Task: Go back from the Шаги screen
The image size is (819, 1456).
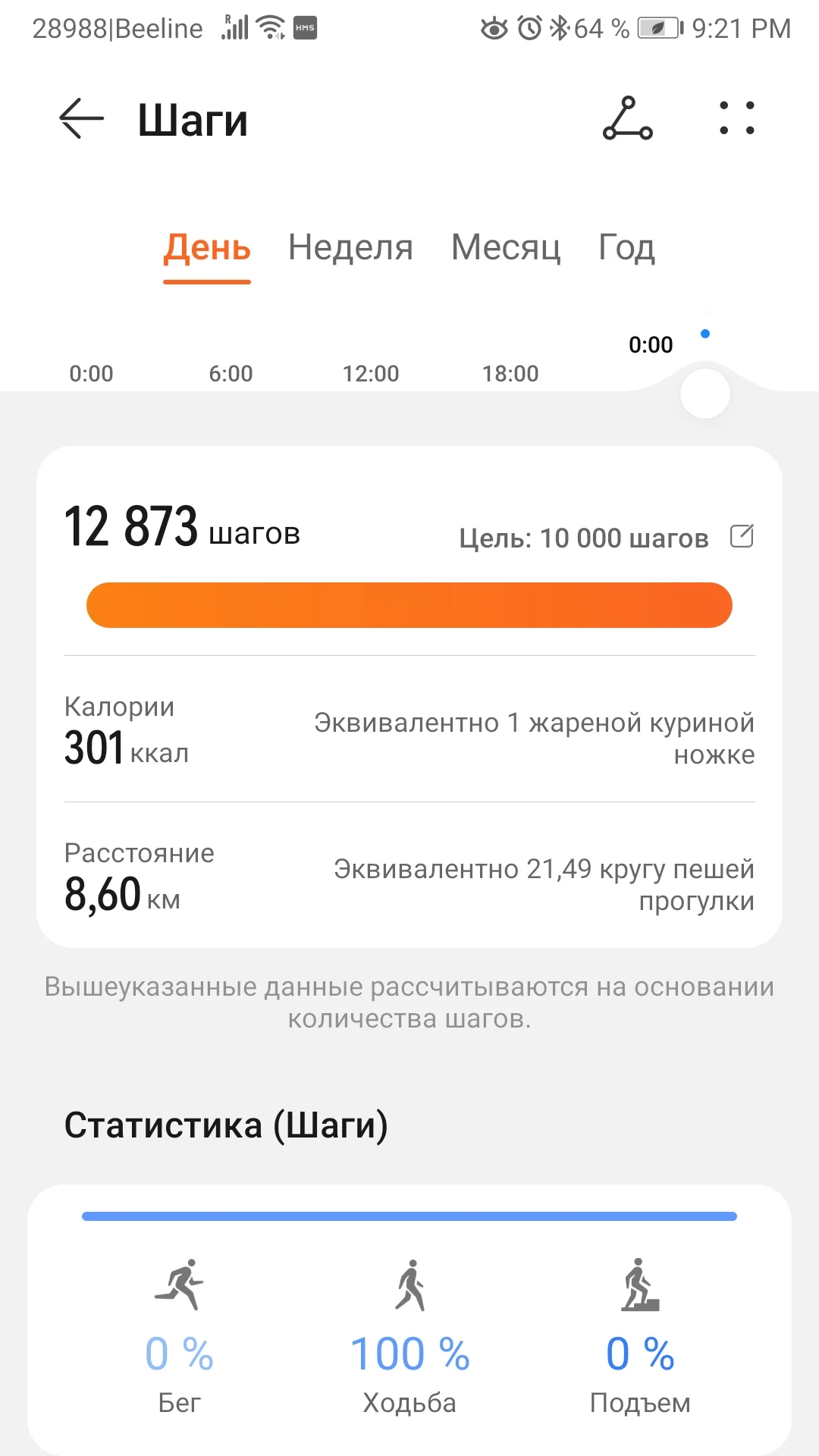Action: [81, 119]
